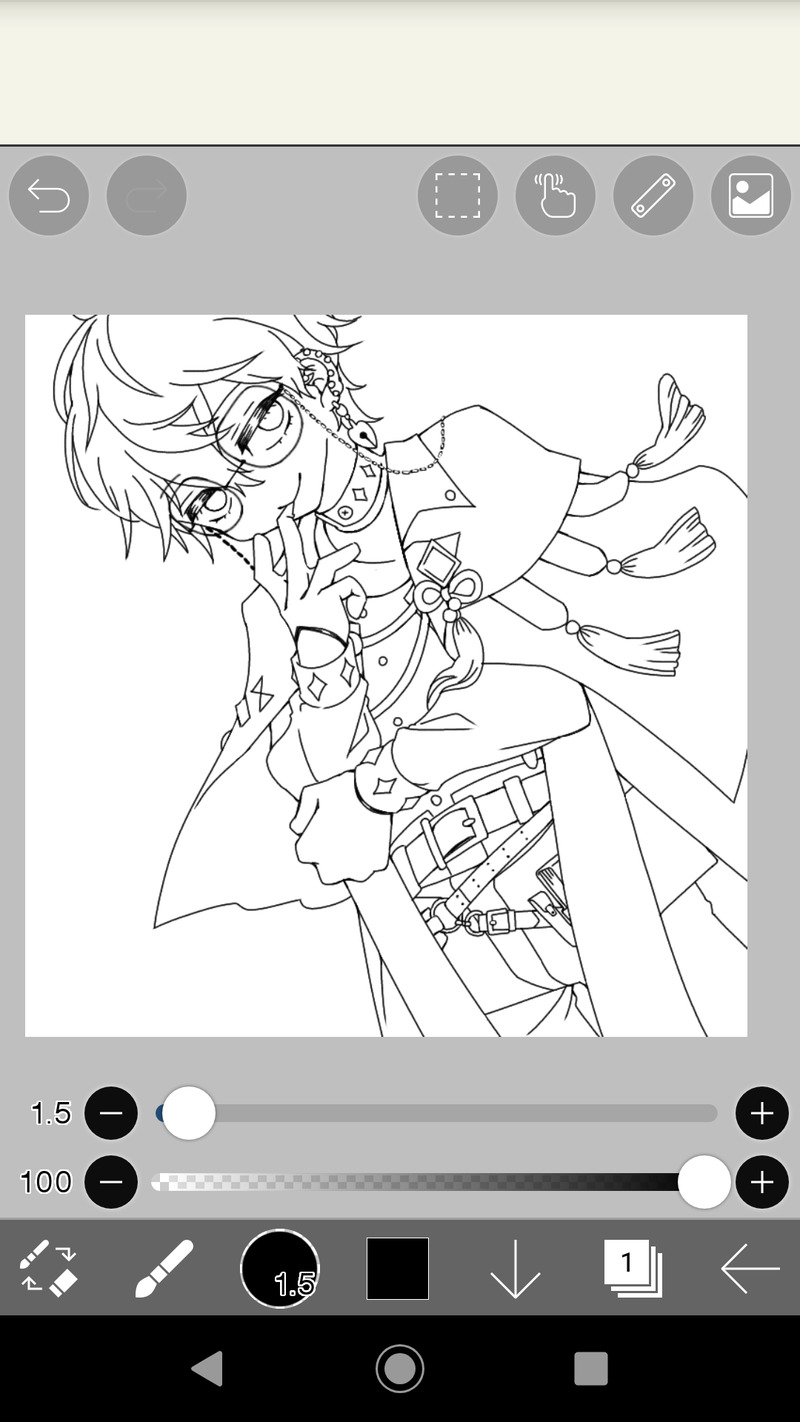Hide the toolbar with down arrow
Viewport: 800px width, 1422px height.
pyautogui.click(x=515, y=1270)
